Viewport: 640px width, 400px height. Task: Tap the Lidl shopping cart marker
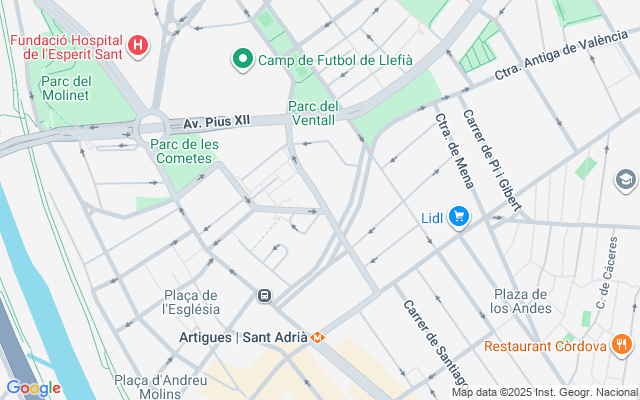click(459, 217)
